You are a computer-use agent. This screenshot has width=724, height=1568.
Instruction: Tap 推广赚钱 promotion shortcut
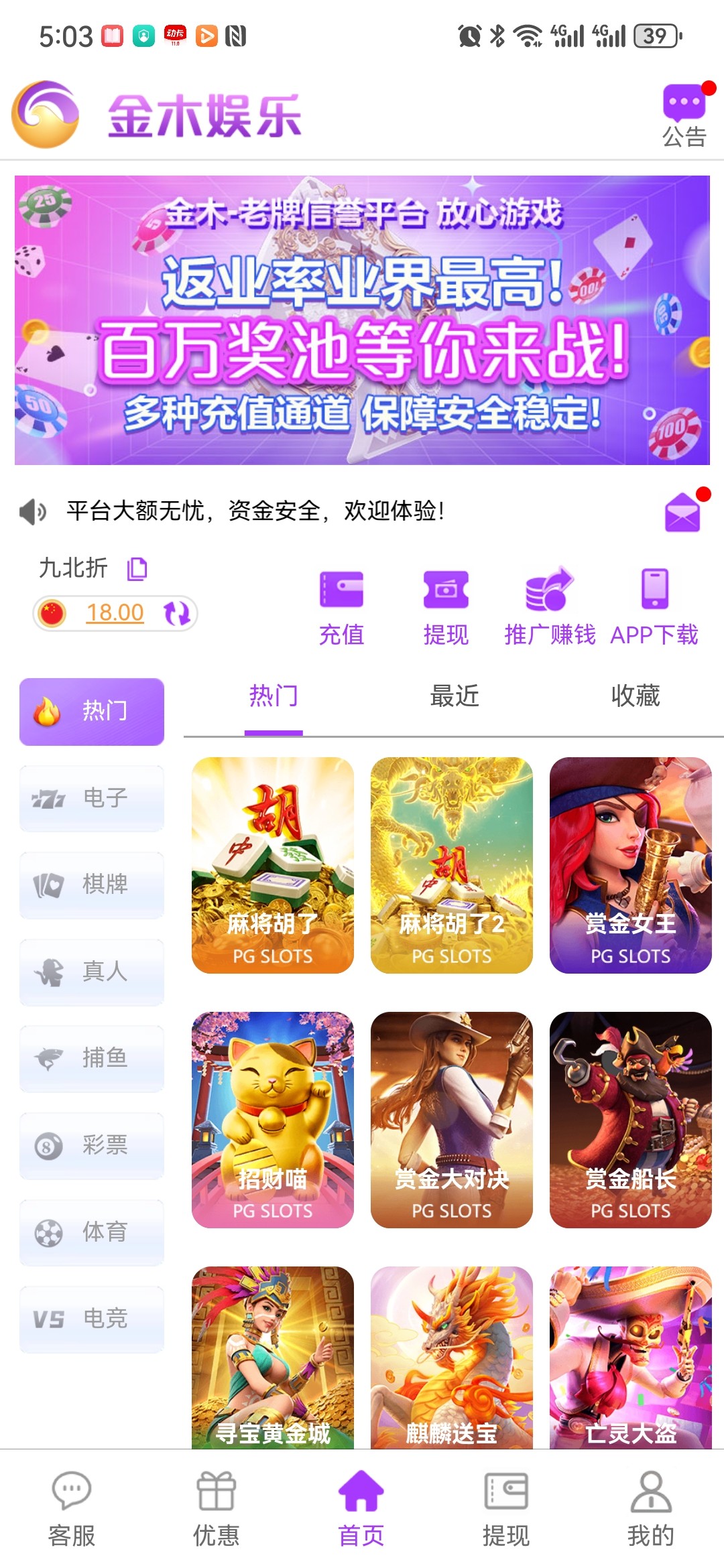click(x=550, y=606)
